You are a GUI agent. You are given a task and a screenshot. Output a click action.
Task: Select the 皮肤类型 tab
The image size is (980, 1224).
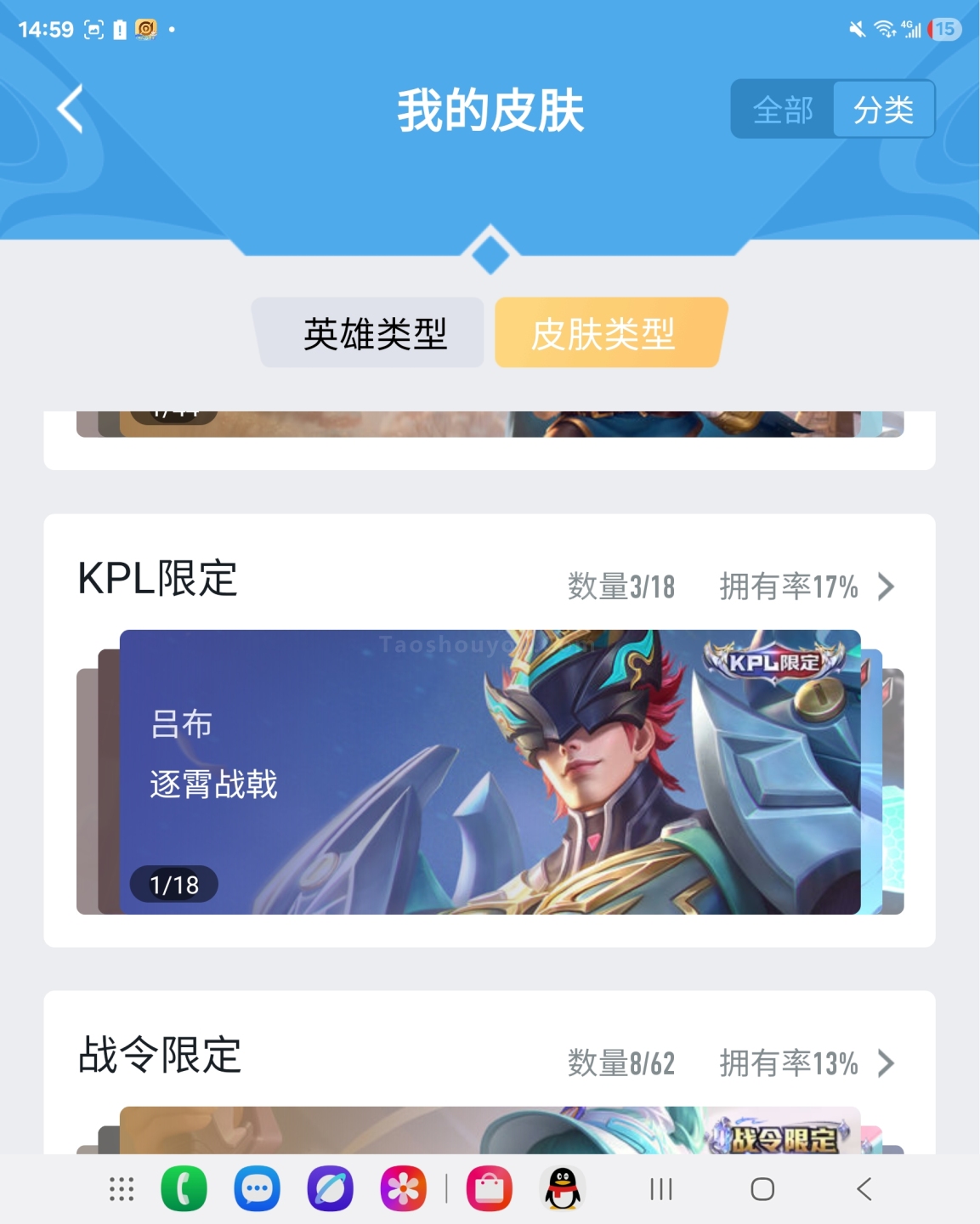pyautogui.click(x=605, y=333)
